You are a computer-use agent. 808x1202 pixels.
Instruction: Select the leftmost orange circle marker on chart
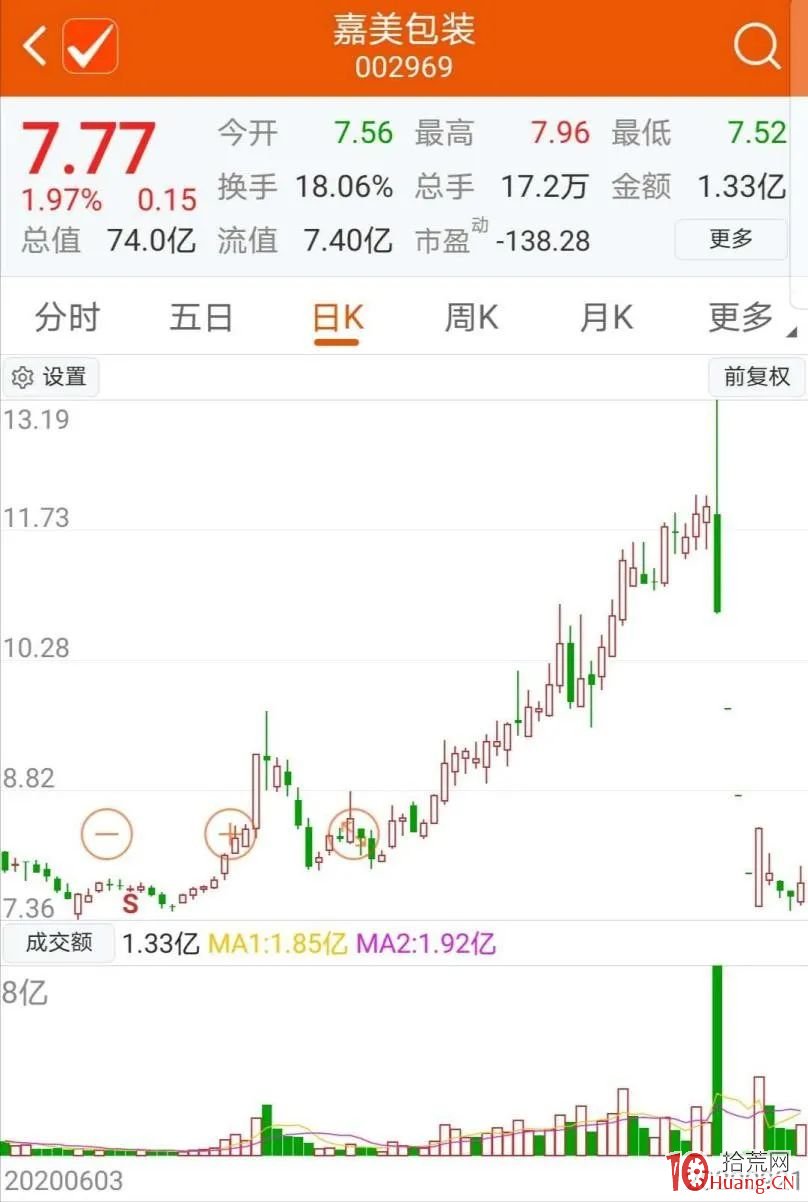click(x=105, y=832)
